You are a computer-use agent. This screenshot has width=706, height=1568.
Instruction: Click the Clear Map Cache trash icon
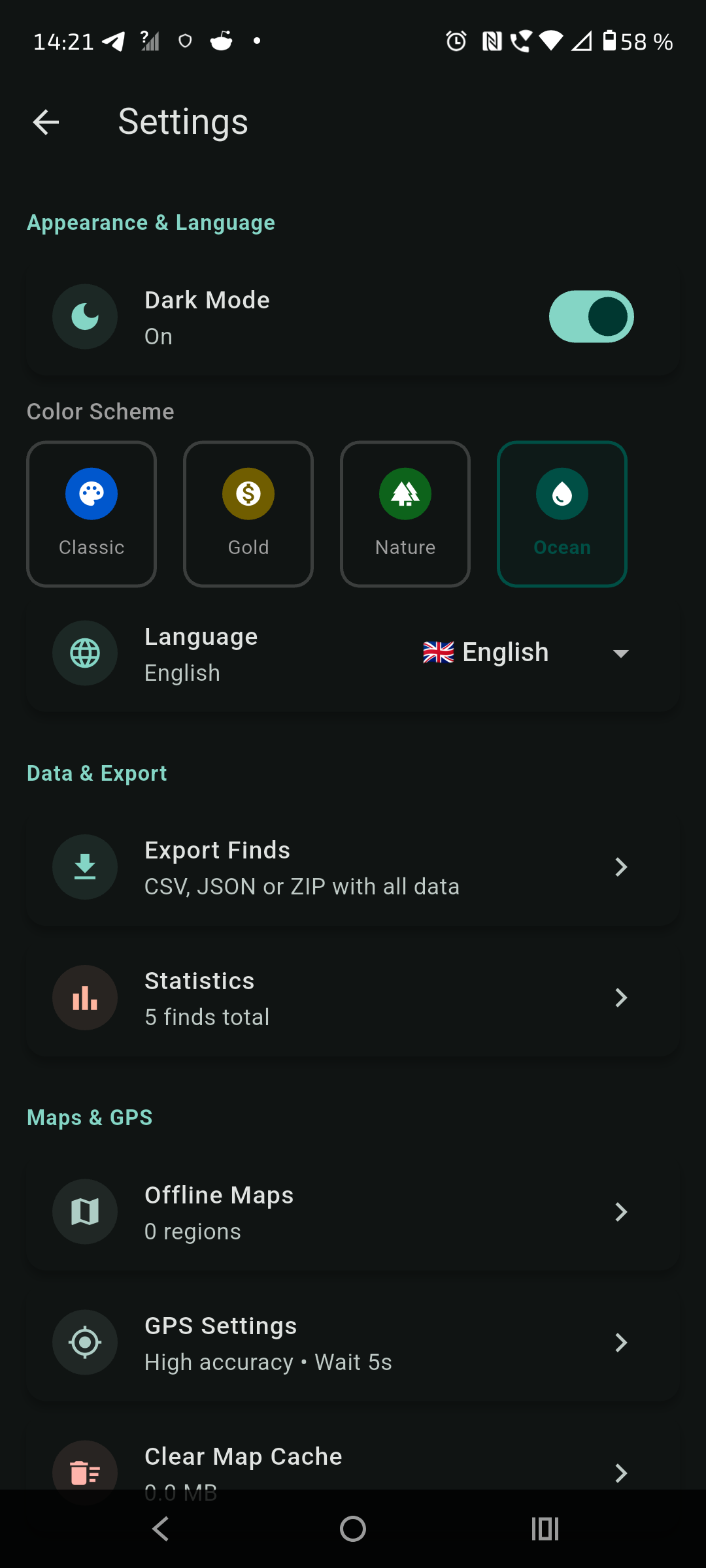(85, 1472)
